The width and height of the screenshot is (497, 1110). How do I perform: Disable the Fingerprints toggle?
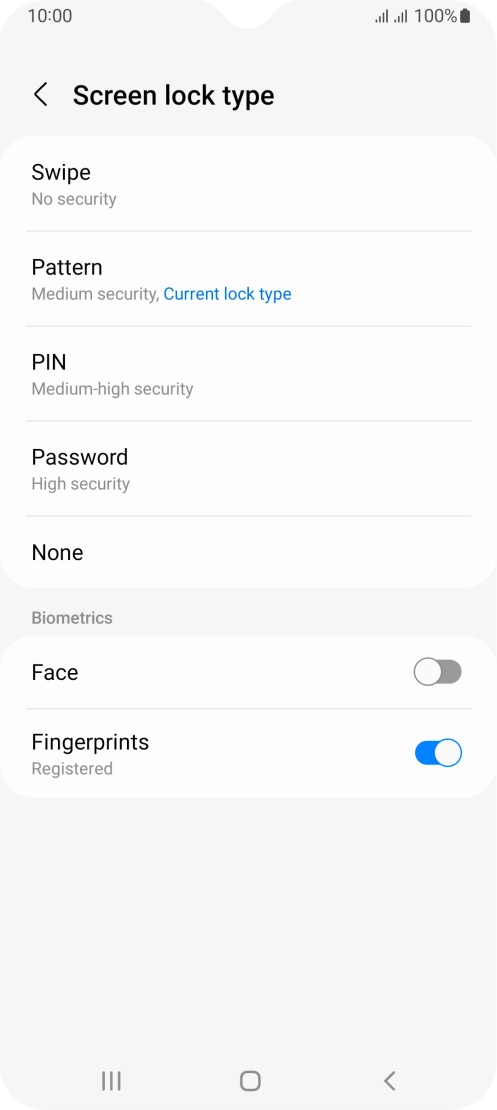(x=438, y=753)
